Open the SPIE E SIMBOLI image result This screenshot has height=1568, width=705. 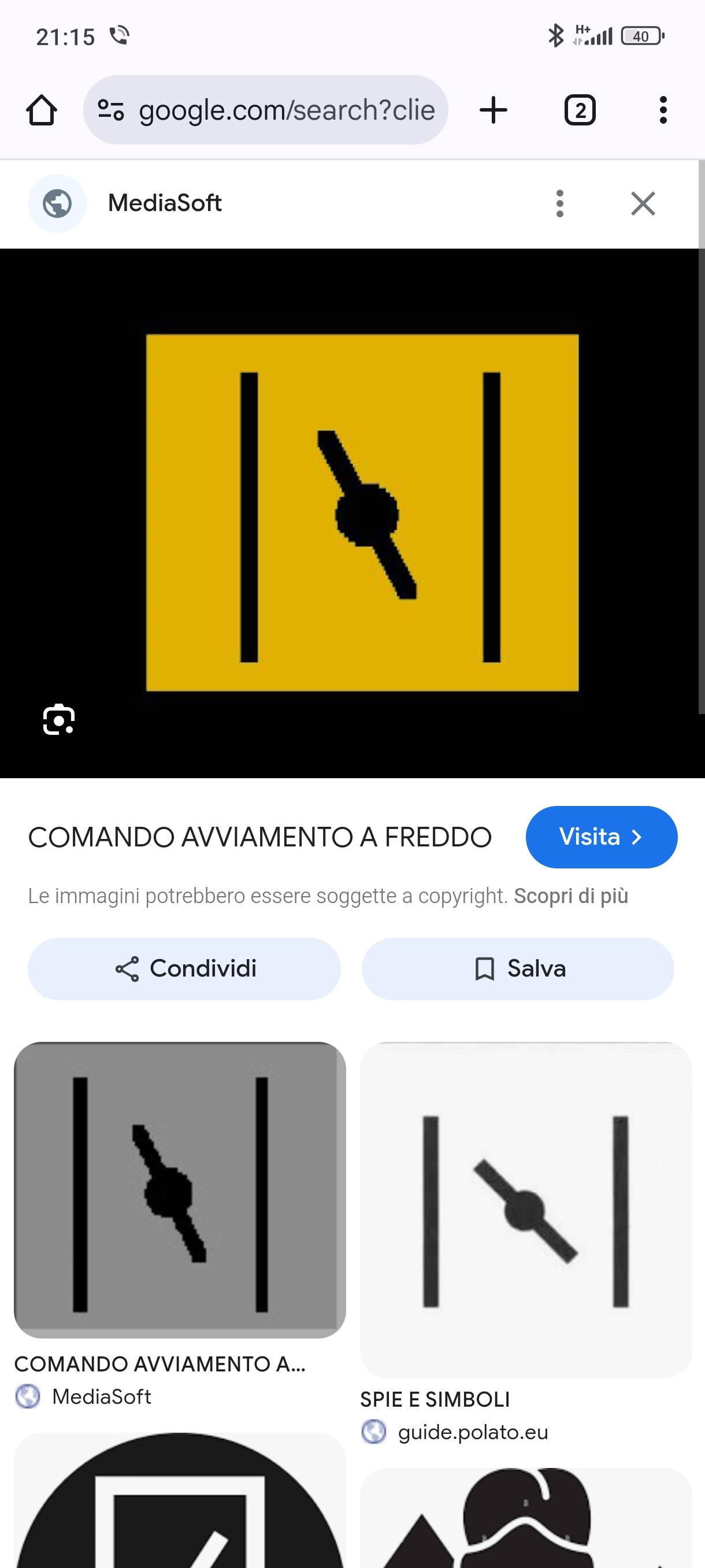tap(526, 1210)
